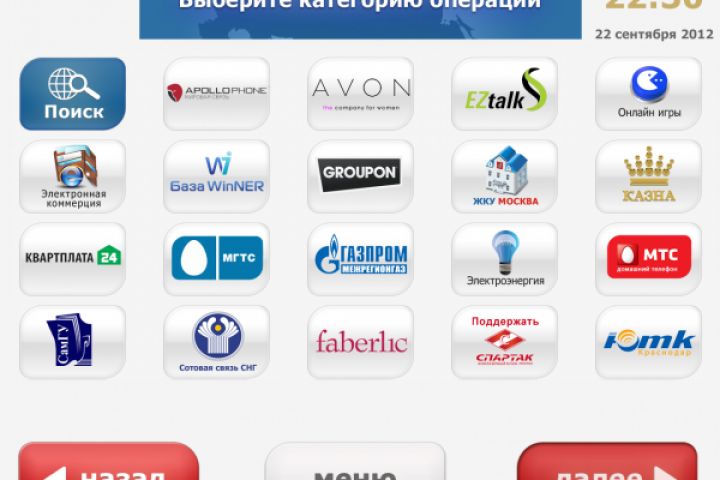Screen dimensions: 720x480
Task: Choose the МГТС provider
Action: pos(216,259)
